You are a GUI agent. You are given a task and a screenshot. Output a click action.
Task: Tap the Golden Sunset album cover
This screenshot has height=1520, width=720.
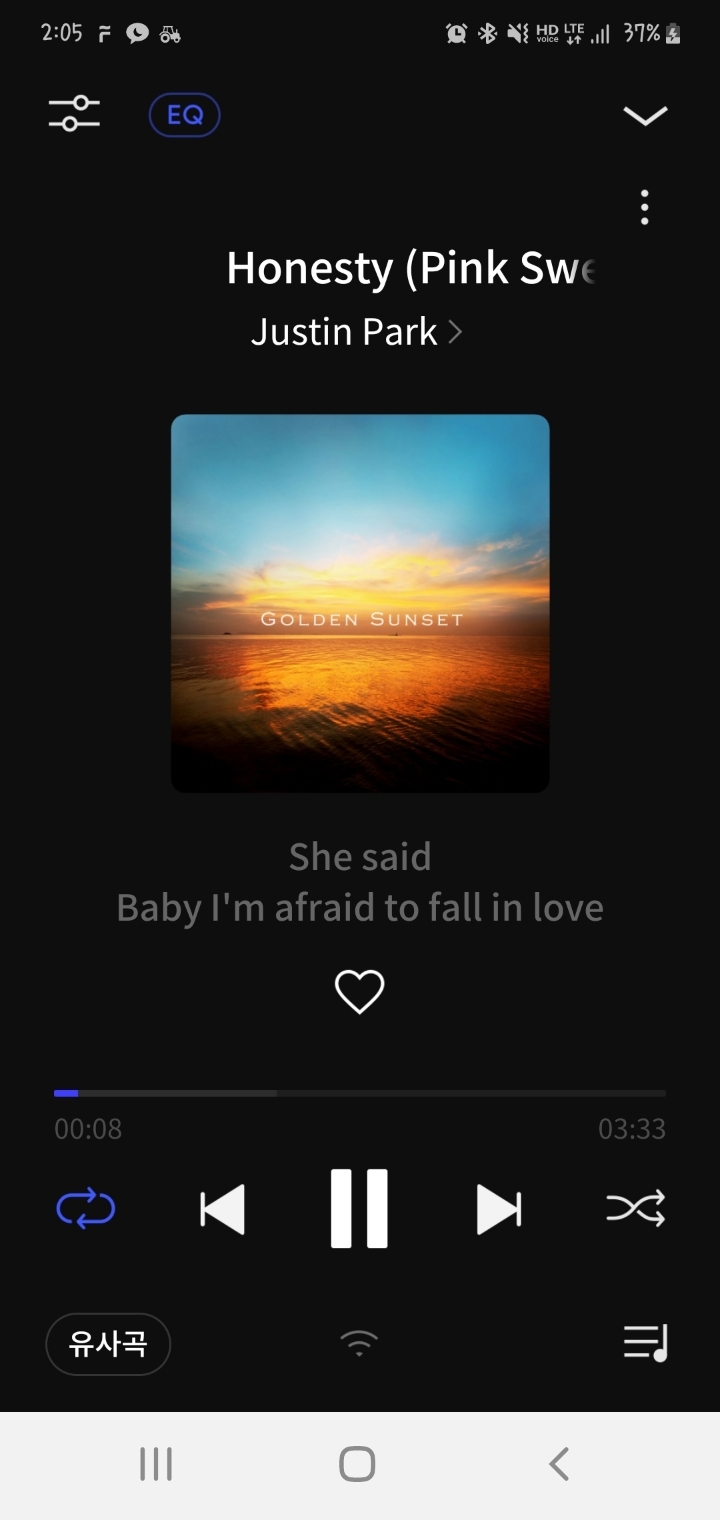tap(360, 603)
